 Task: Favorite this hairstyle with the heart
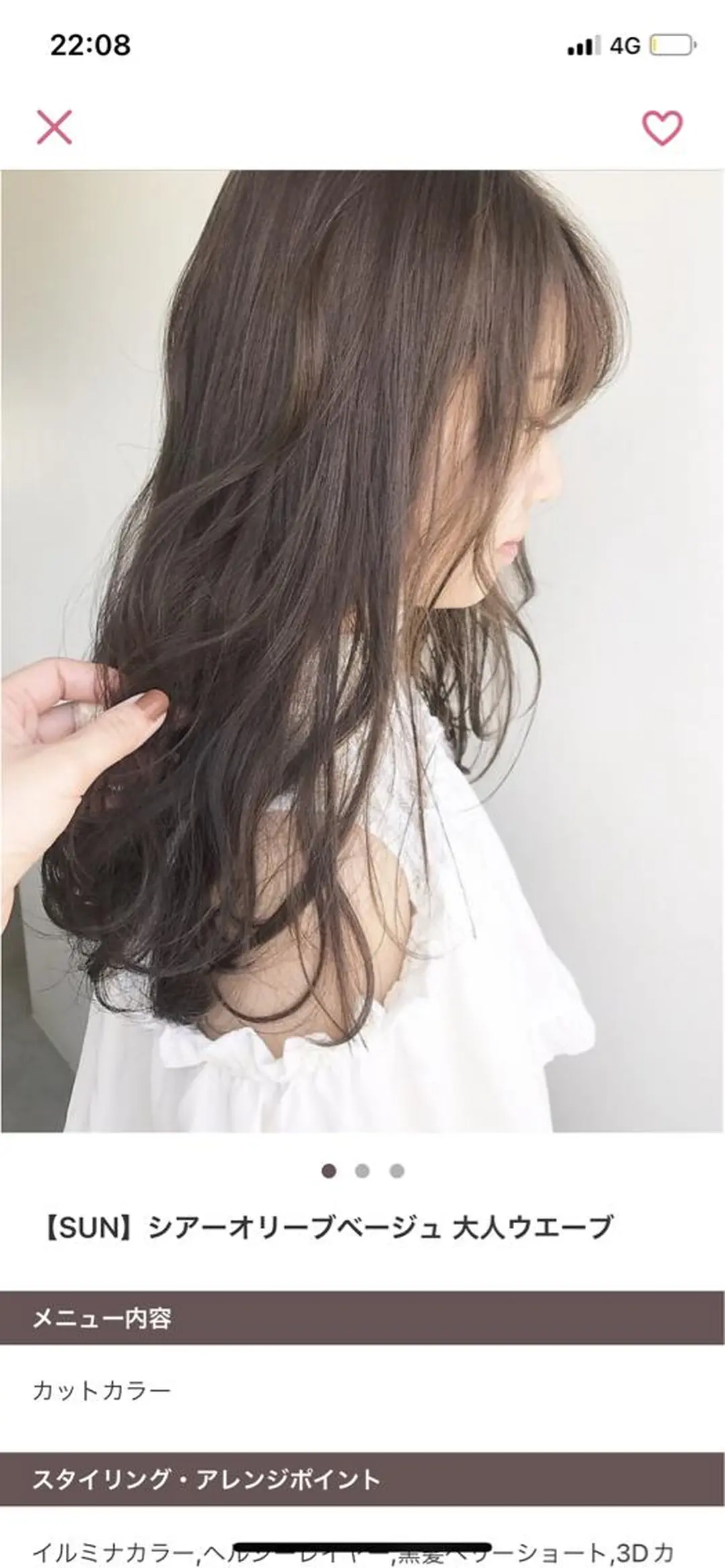662,127
